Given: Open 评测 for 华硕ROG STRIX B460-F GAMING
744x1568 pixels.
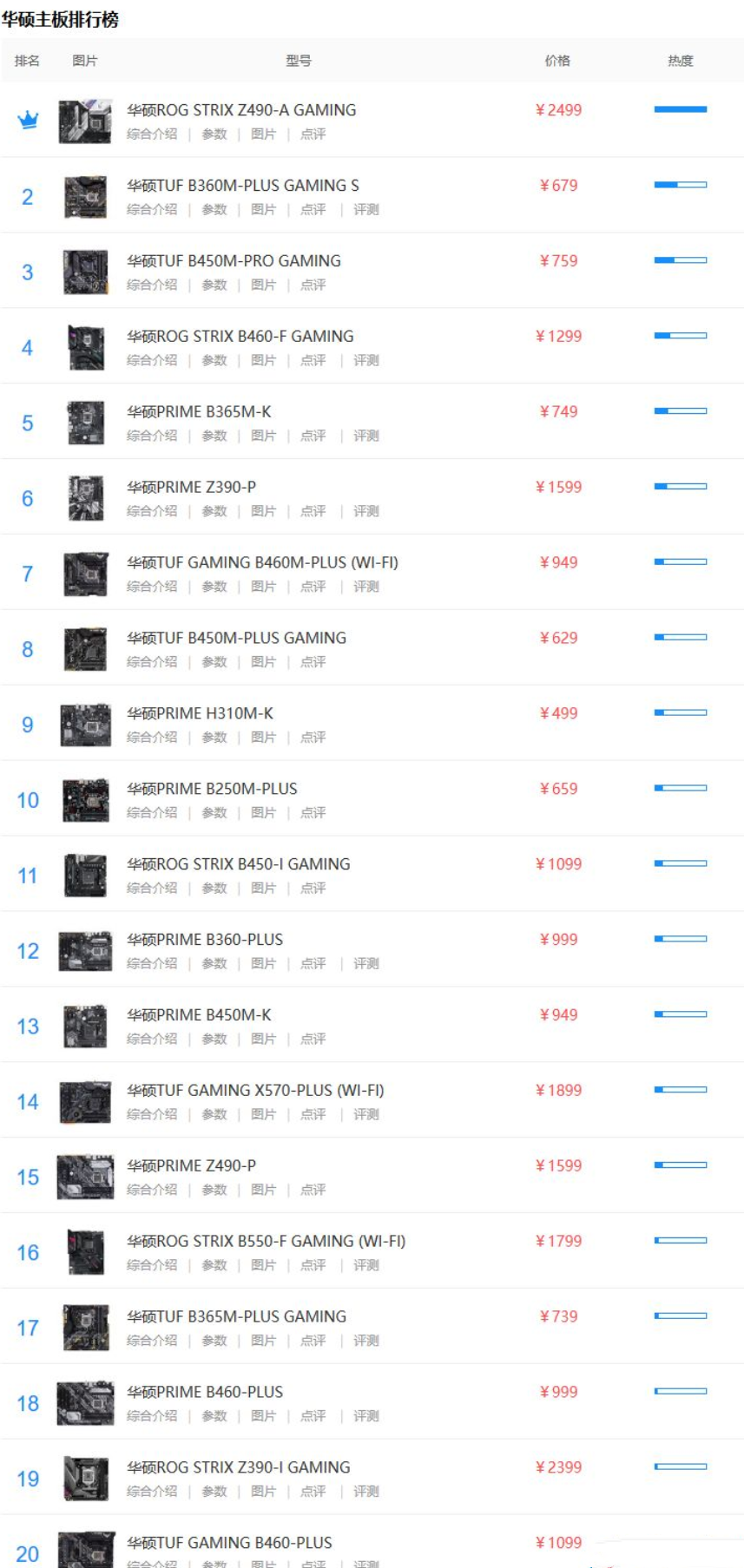Looking at the screenshot, I should click(365, 360).
